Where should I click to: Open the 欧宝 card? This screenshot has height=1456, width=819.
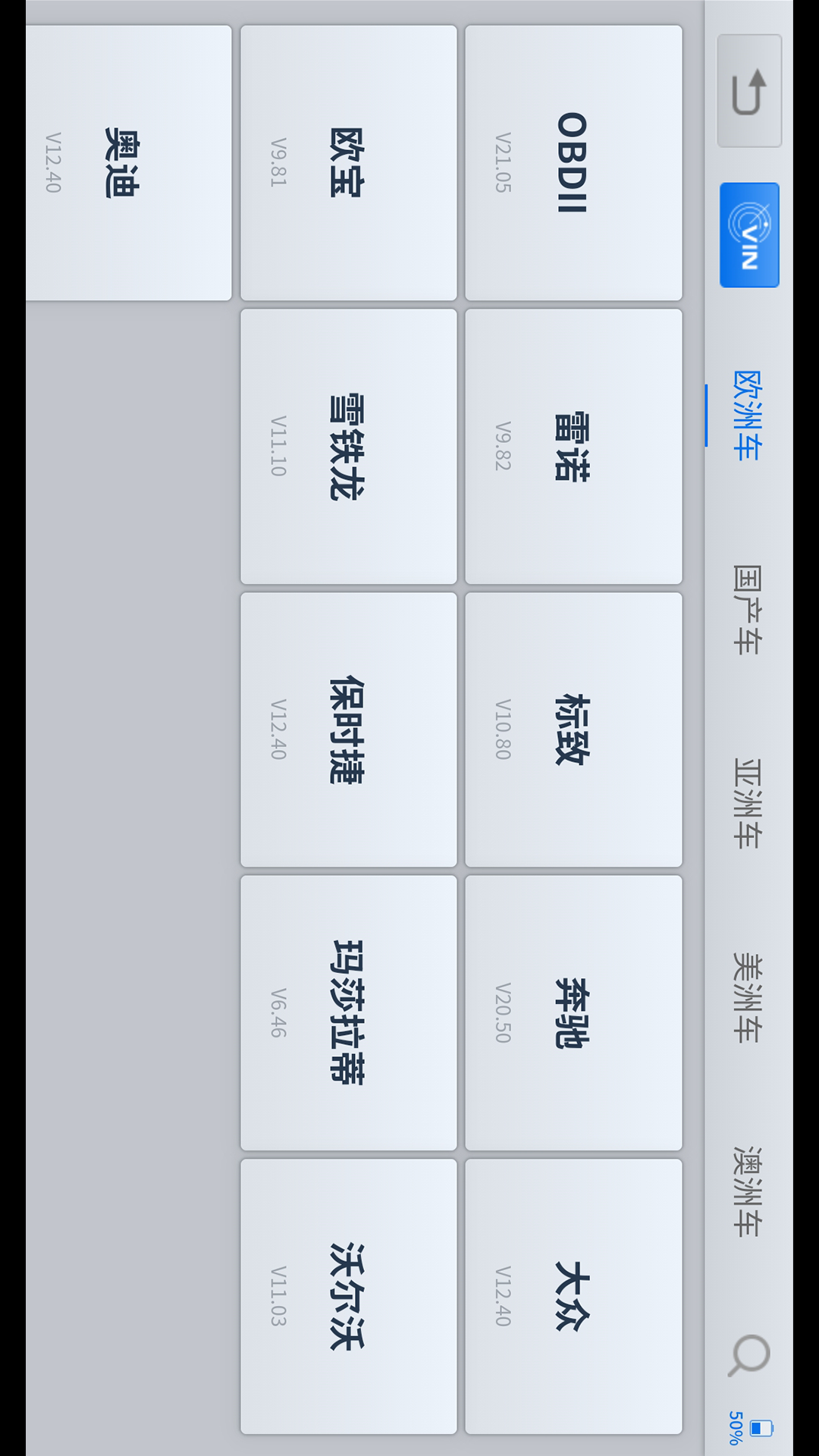pyautogui.click(x=349, y=163)
